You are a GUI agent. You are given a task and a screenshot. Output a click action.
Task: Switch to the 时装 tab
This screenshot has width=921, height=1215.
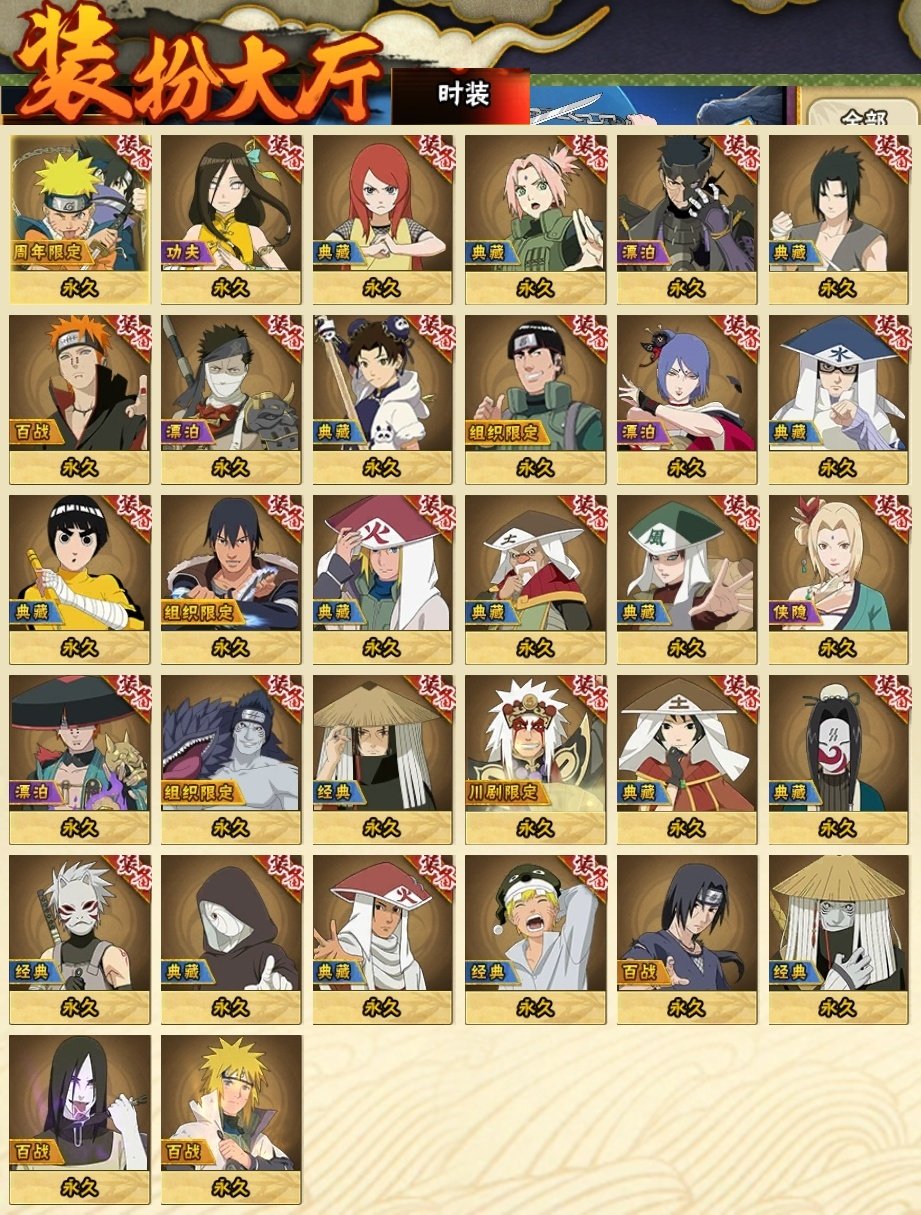[462, 95]
